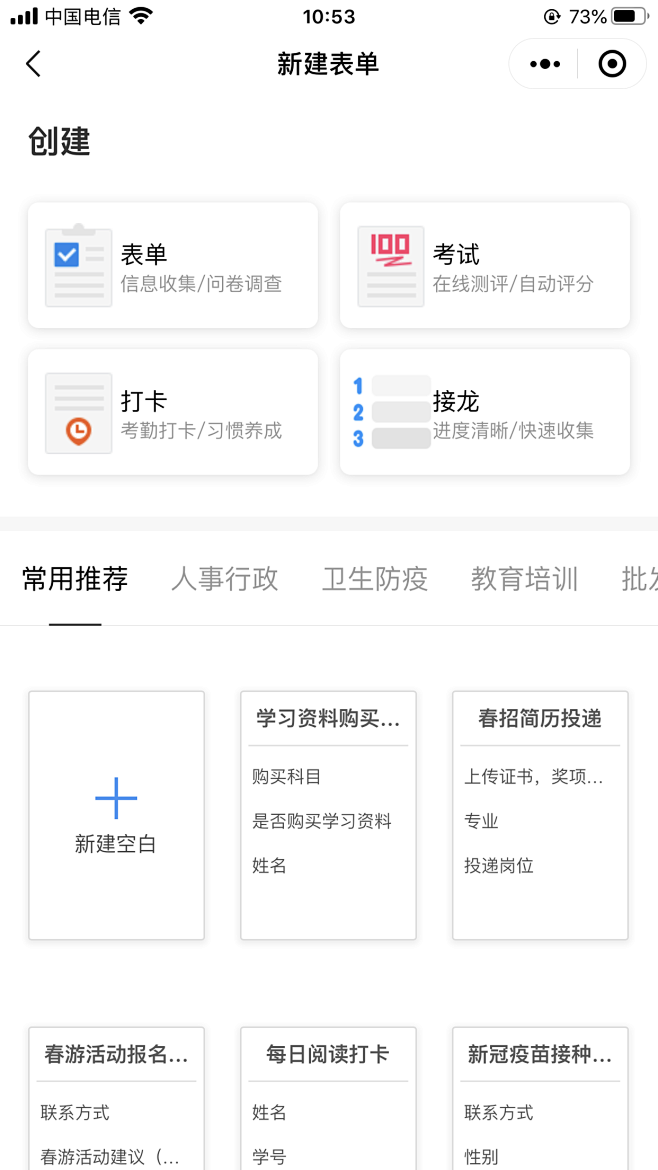Open the 新冠疫苗接种 template
The width and height of the screenshot is (658, 1170).
(540, 1098)
